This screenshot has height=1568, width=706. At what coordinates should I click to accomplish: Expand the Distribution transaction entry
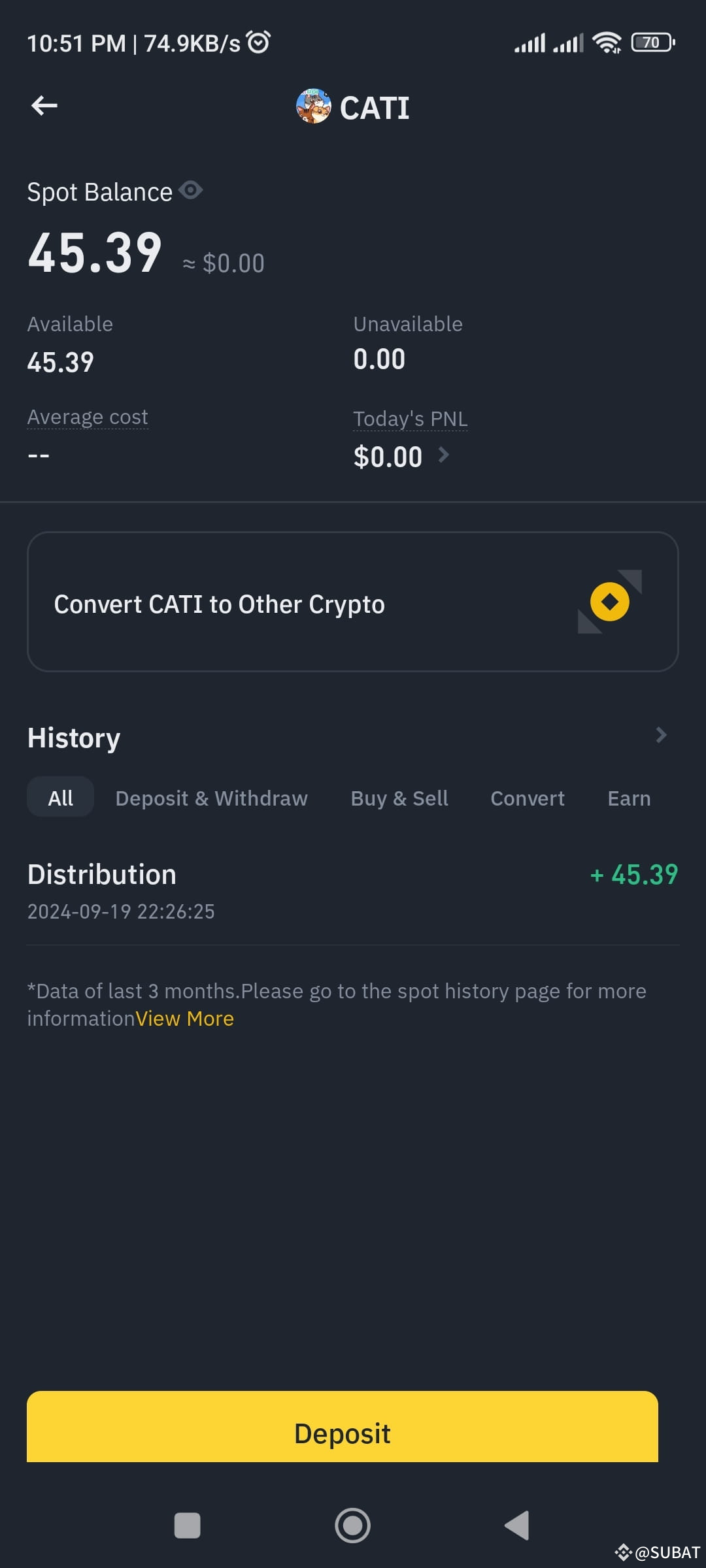[x=353, y=889]
